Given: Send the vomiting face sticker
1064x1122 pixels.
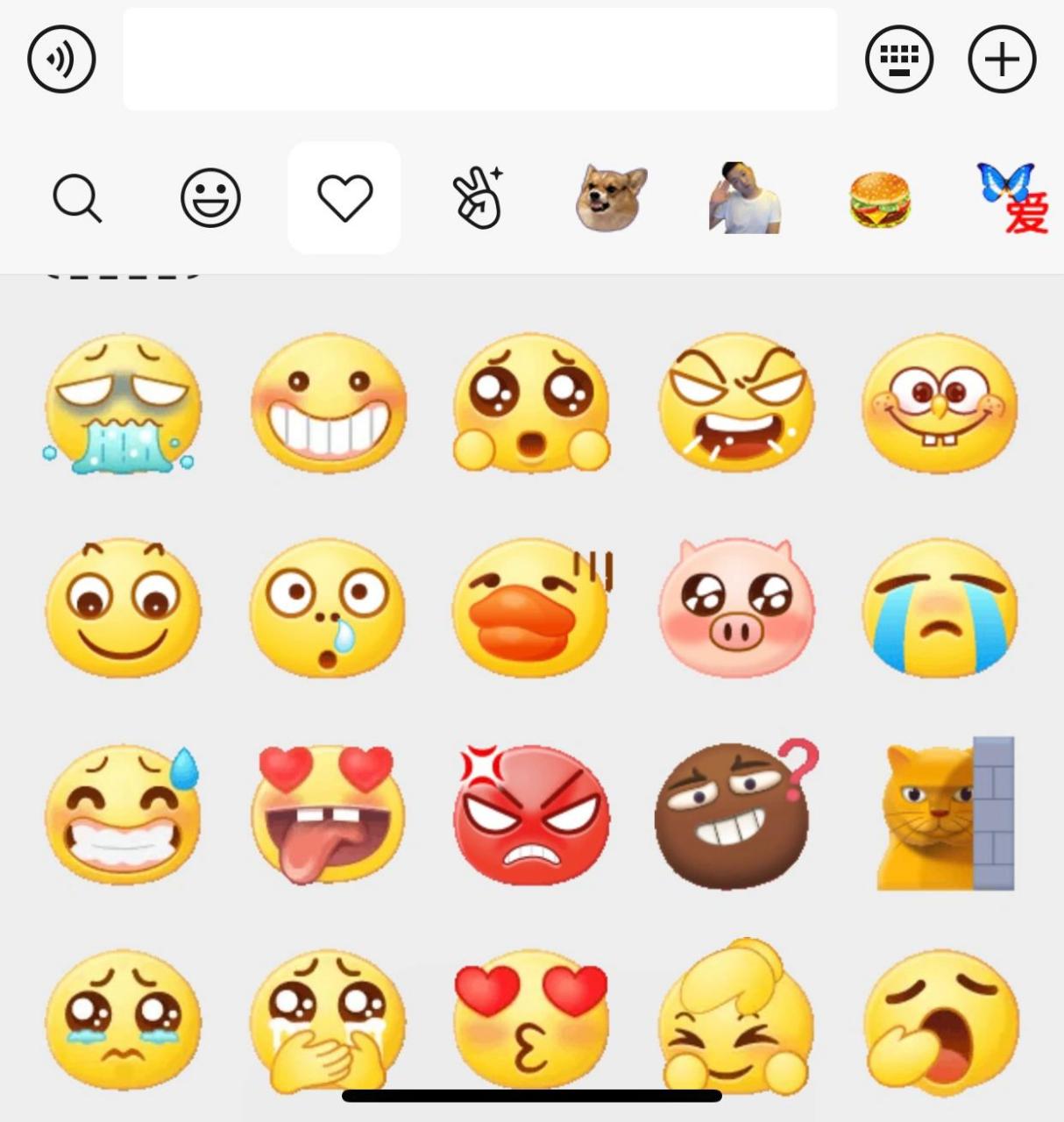Looking at the screenshot, I should tap(123, 405).
